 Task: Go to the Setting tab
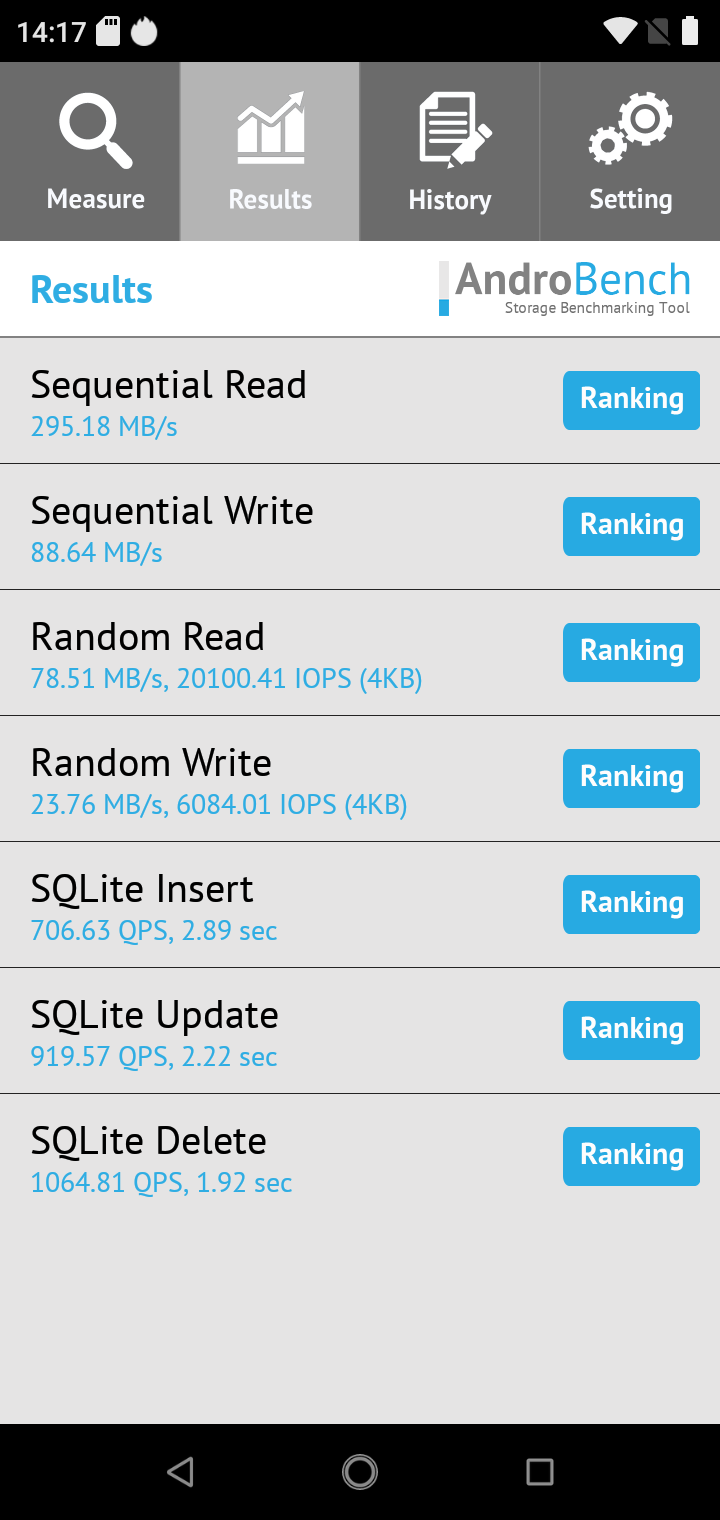(630, 152)
